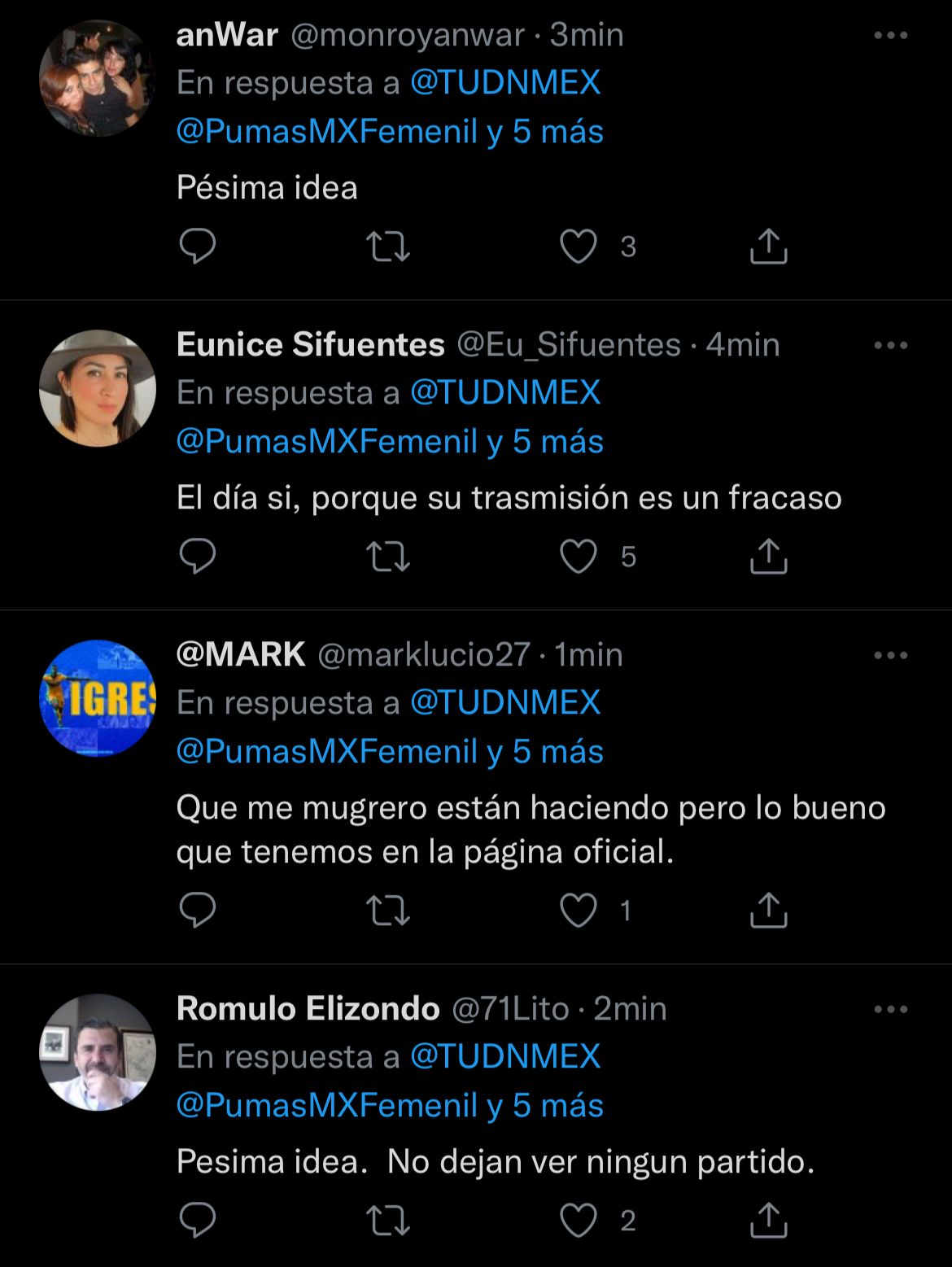The height and width of the screenshot is (1267, 952).
Task: Retweet anWar's 'Pésima idea' tweet
Action: (387, 247)
